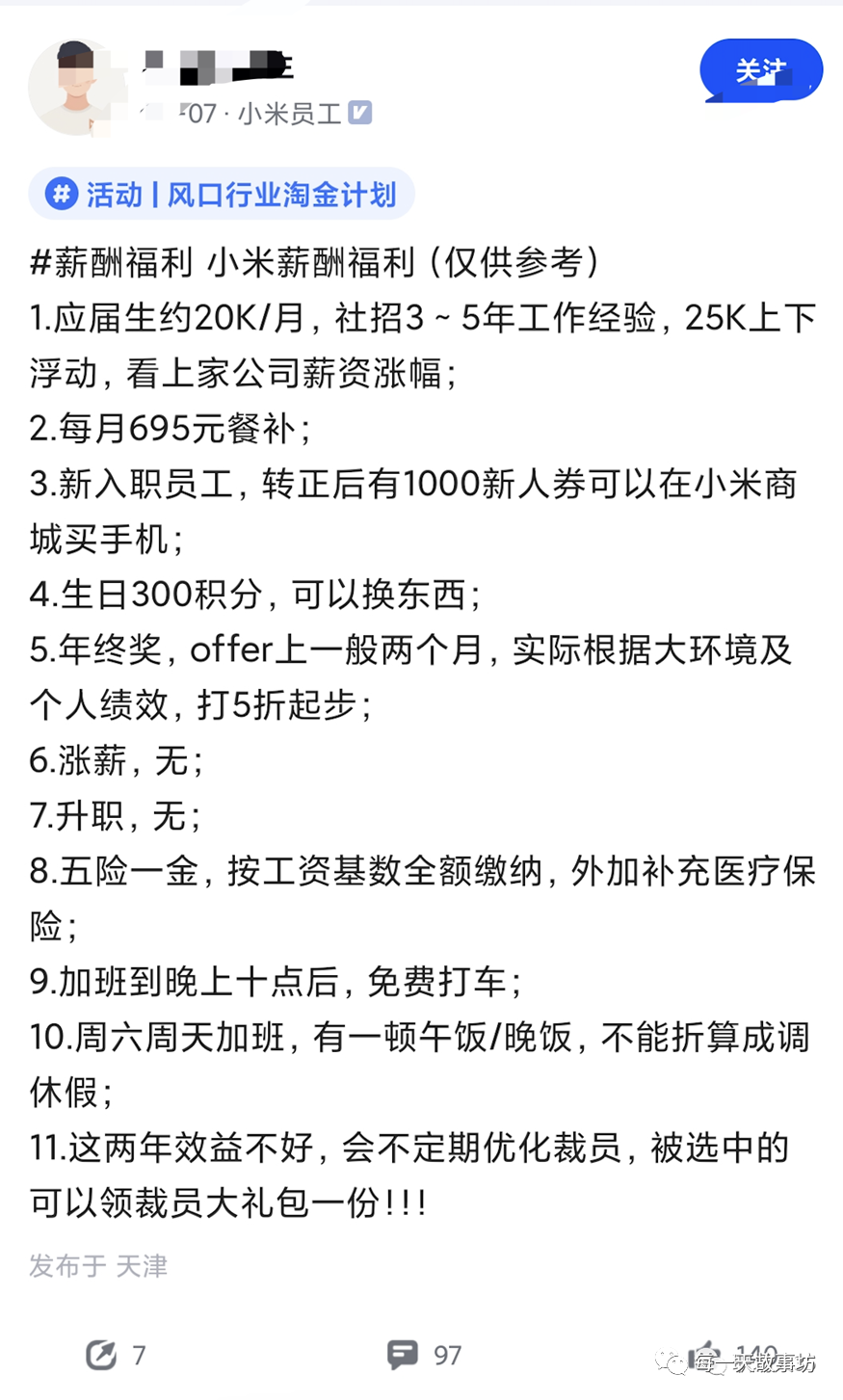Open the poster's profile avatar
Viewport: 843px width, 1400px height.
click(75, 87)
